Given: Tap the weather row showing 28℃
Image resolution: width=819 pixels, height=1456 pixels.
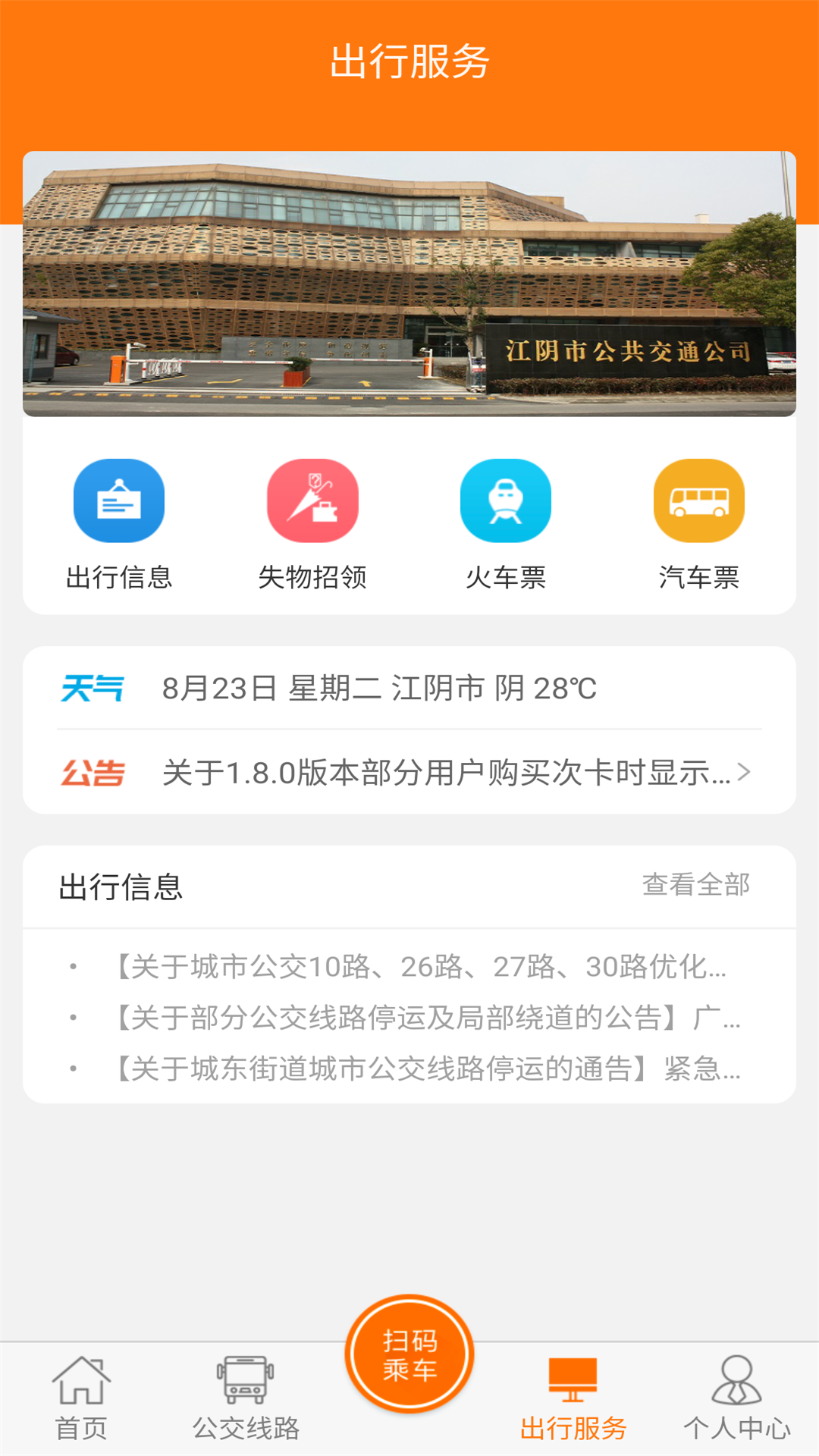Looking at the screenshot, I should coord(409,690).
